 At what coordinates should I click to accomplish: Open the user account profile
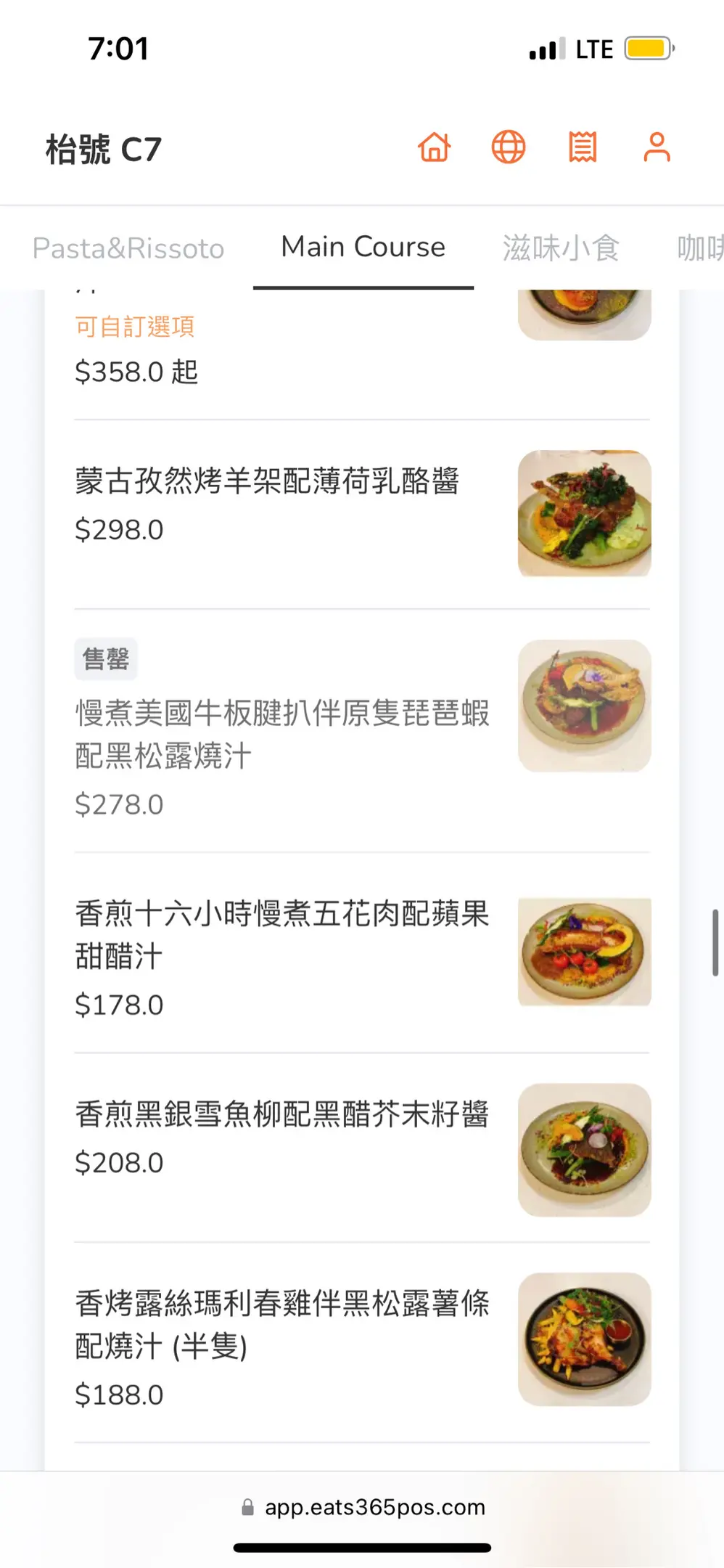[x=657, y=147]
